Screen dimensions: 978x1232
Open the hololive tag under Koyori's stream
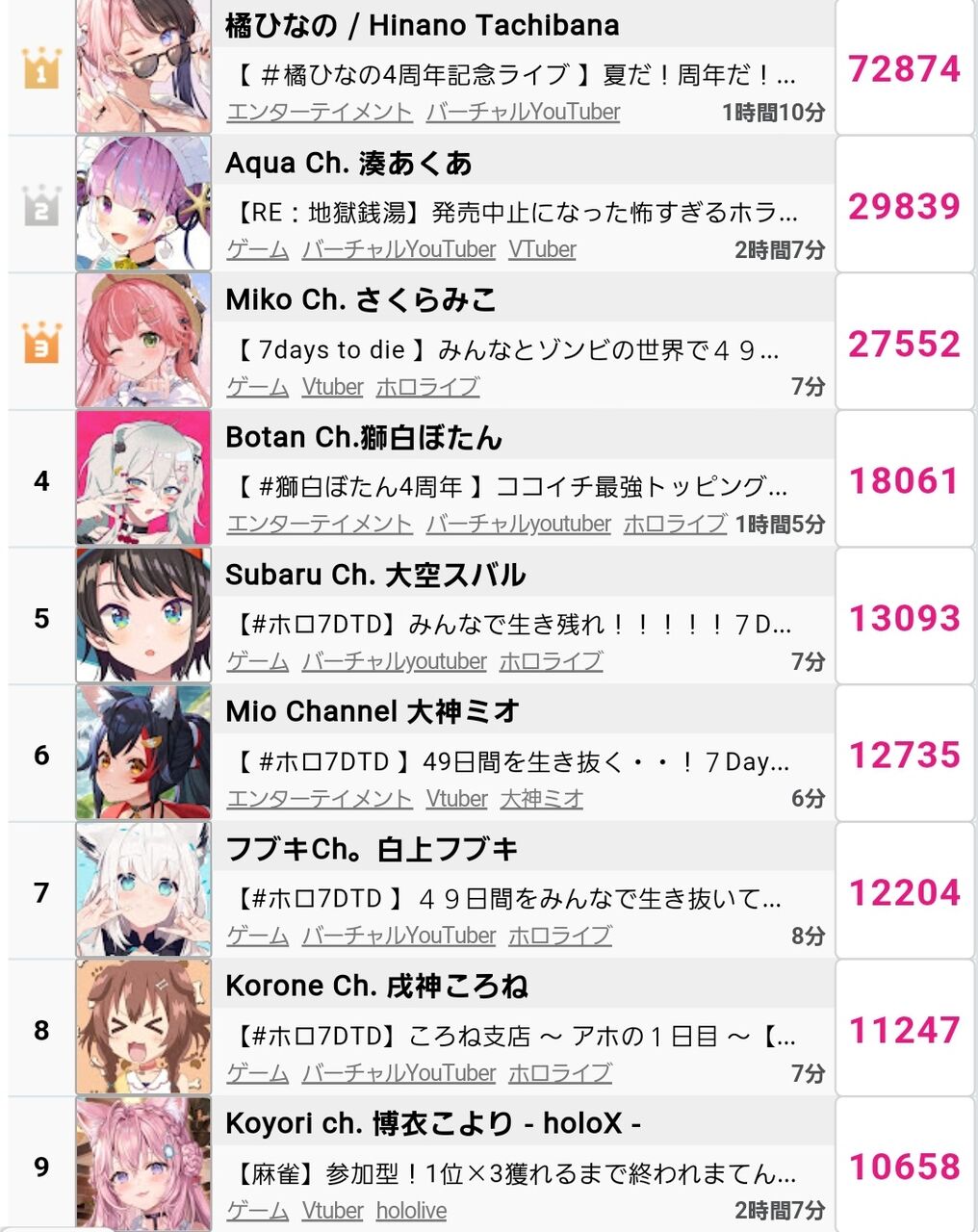(x=411, y=1211)
